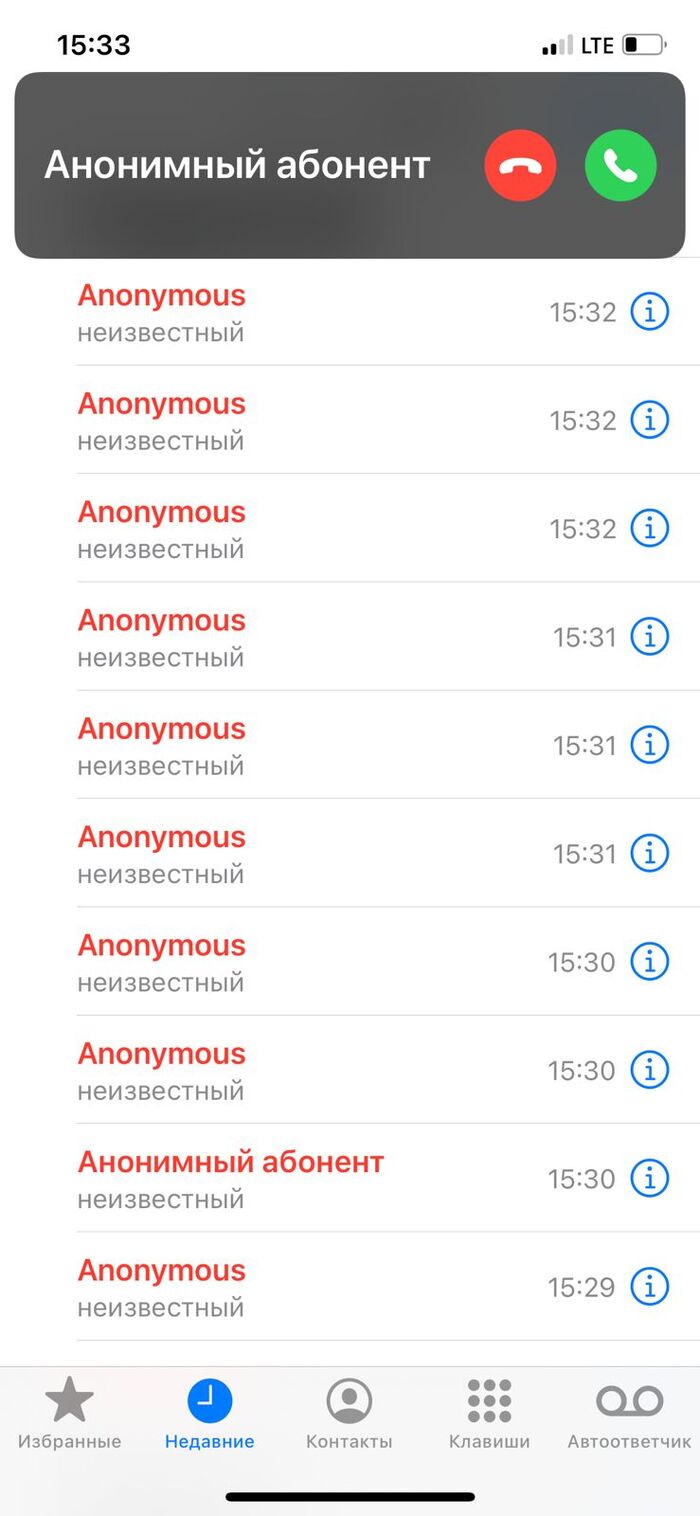The image size is (700, 1516).
Task: Switch to the Избранные tab
Action: 69,1413
